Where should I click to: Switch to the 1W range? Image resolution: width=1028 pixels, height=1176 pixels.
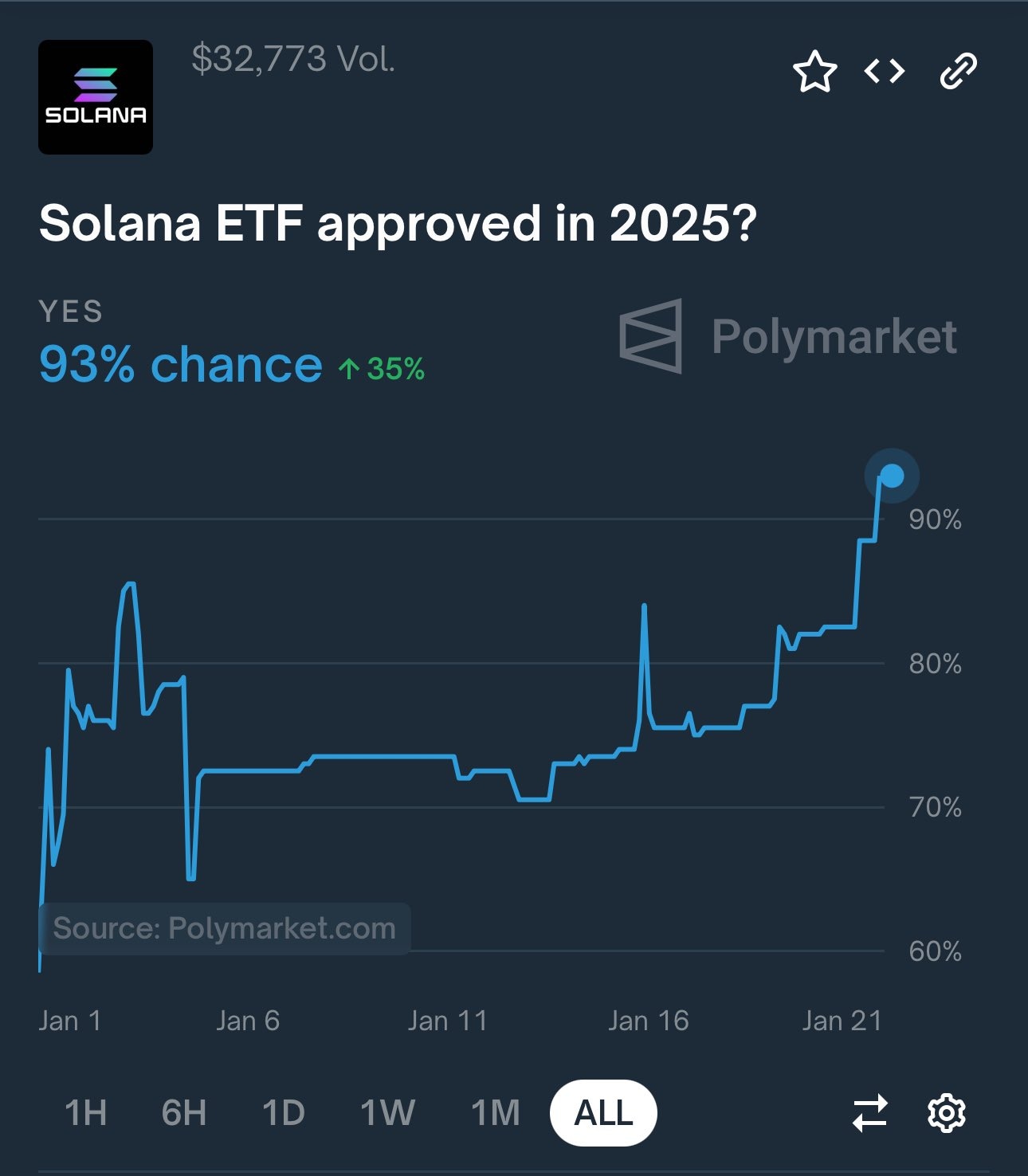tap(387, 1113)
